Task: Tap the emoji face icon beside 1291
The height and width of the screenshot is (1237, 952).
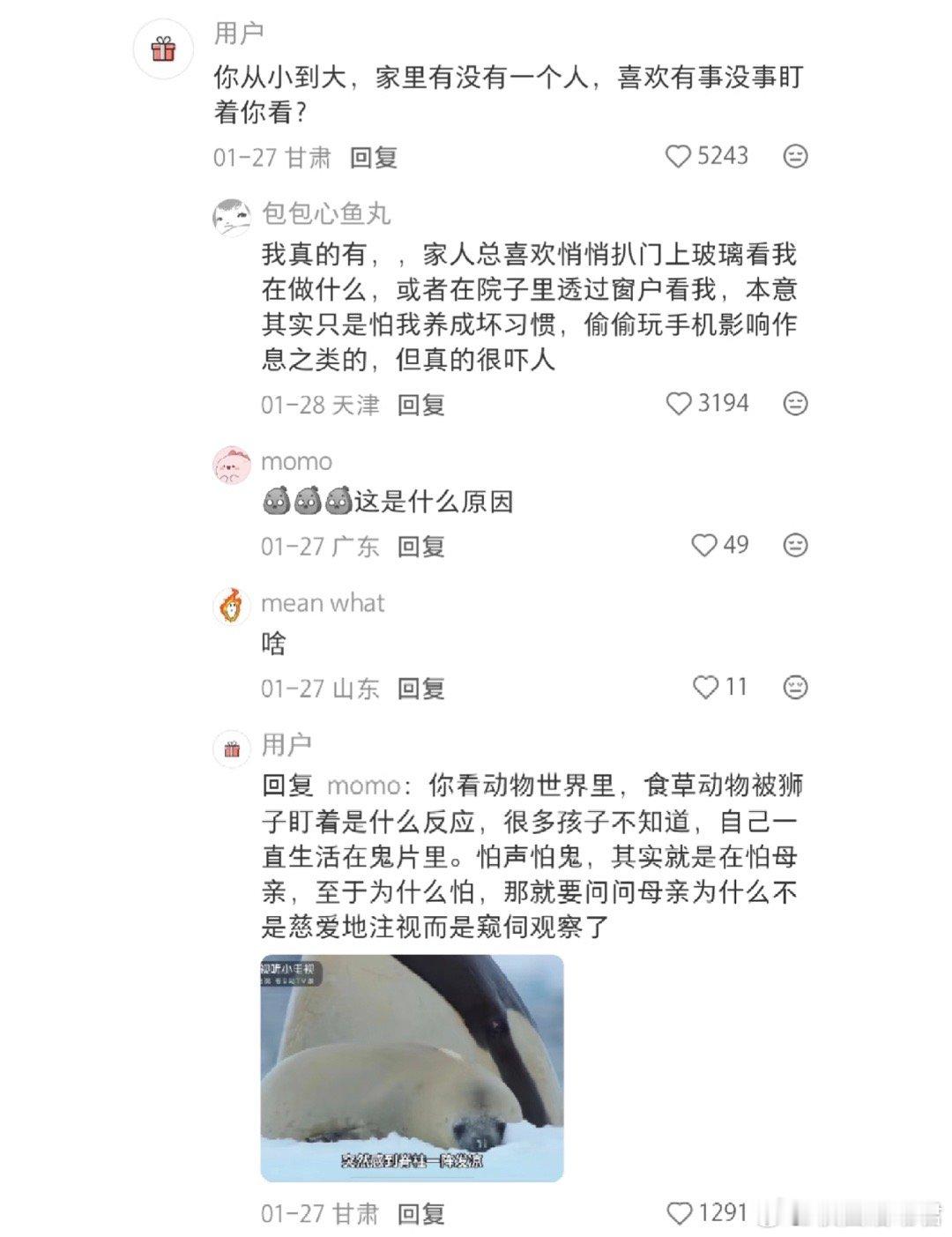Action: pyautogui.click(x=796, y=1211)
